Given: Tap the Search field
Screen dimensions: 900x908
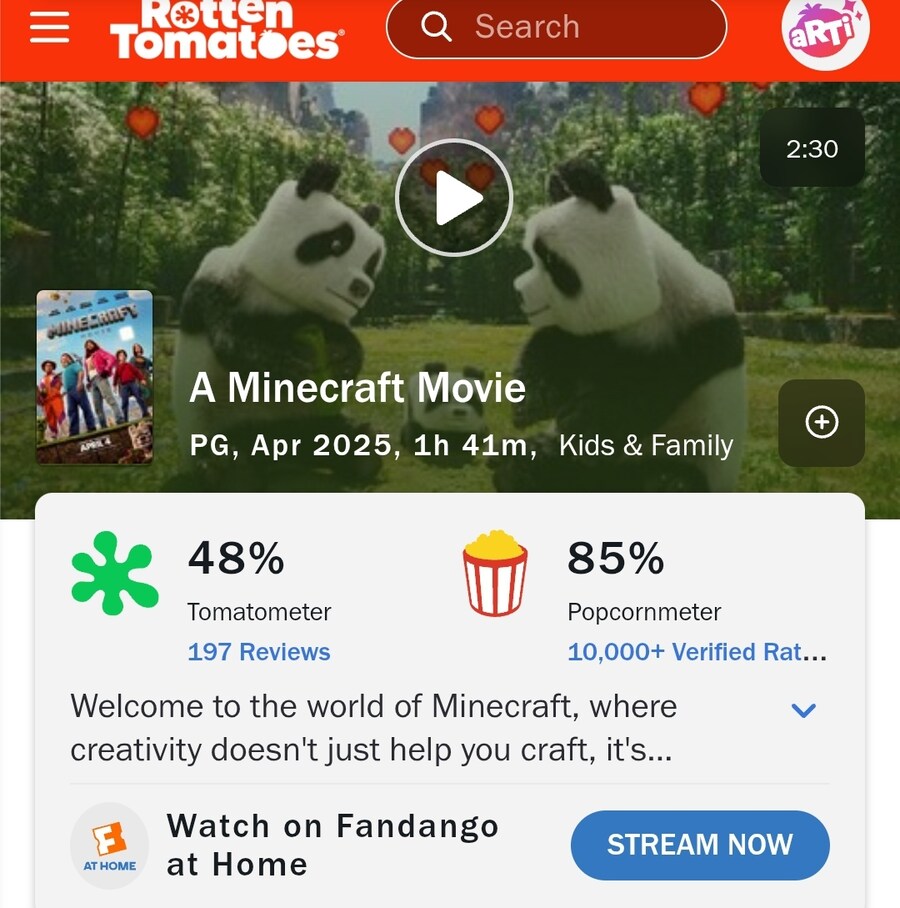Looking at the screenshot, I should [556, 28].
